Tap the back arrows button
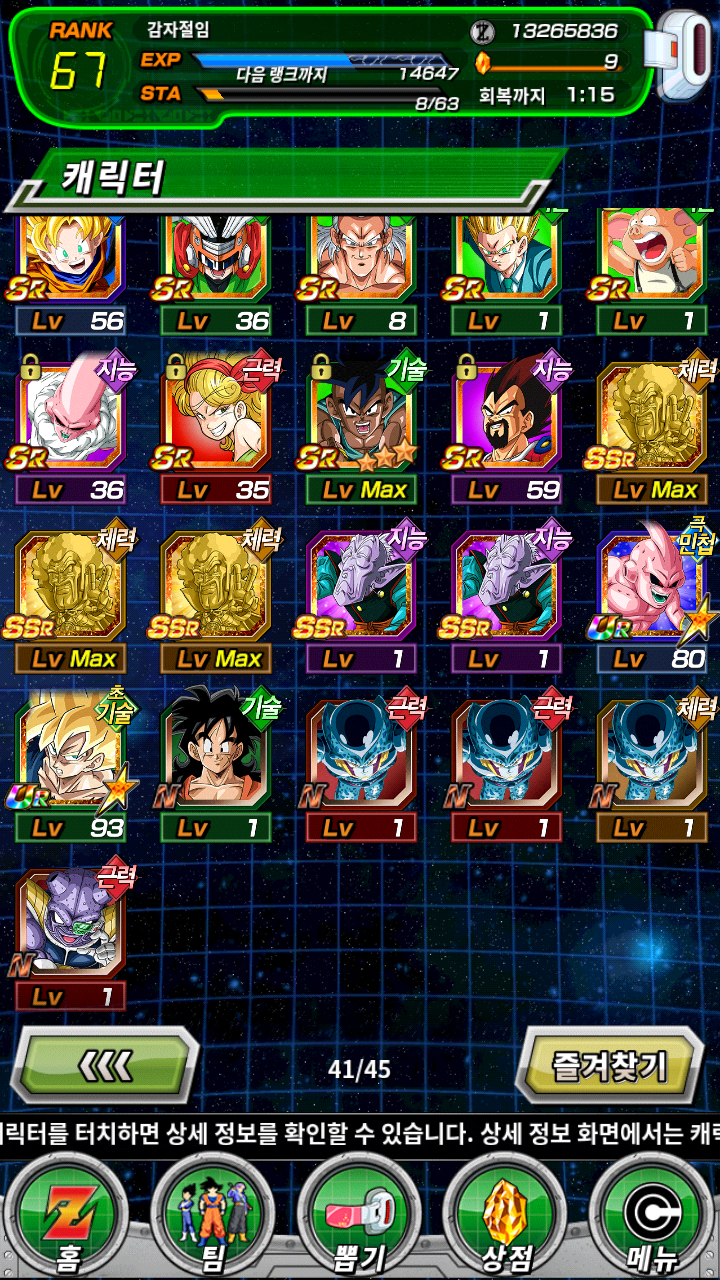The width and height of the screenshot is (720, 1280). (105, 1065)
